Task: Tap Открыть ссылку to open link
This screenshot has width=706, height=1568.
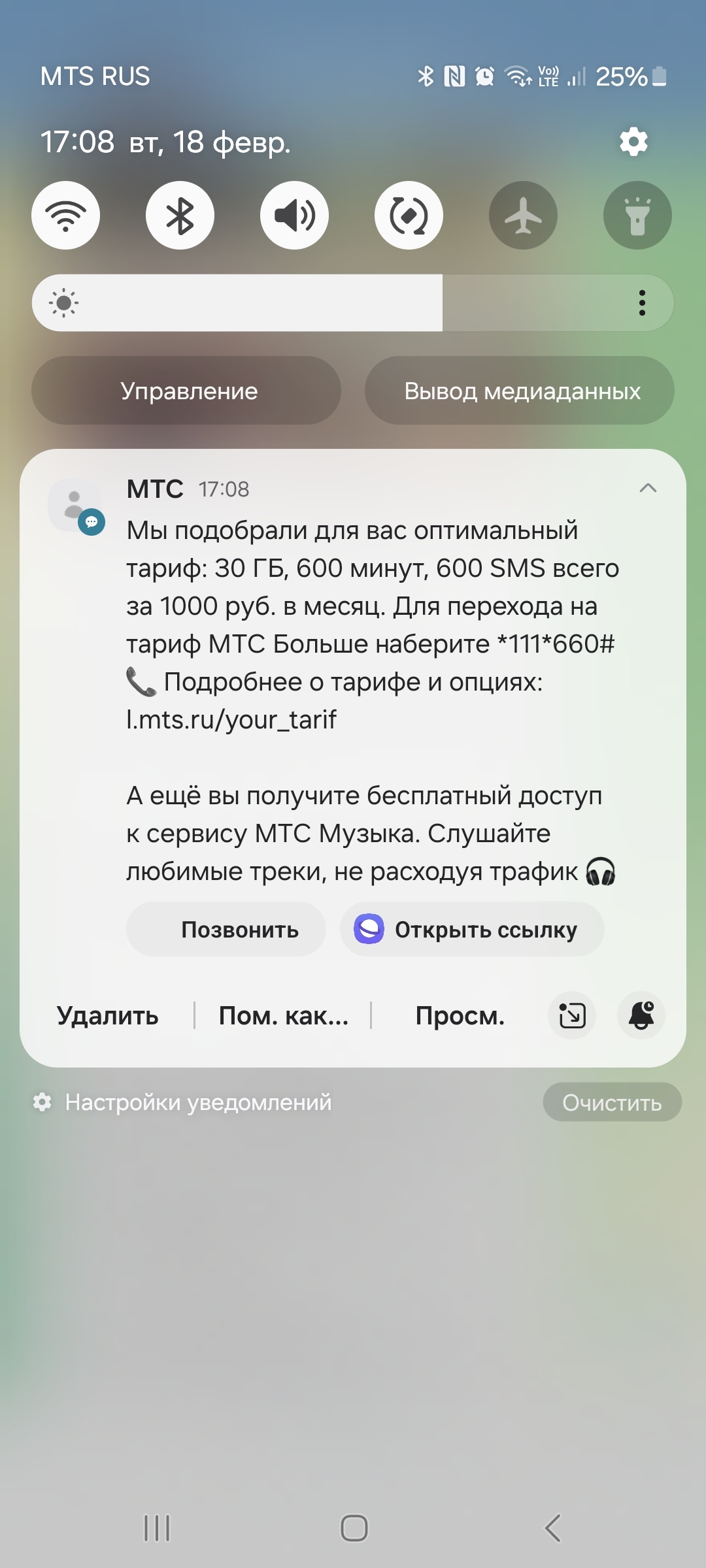Action: coord(472,930)
